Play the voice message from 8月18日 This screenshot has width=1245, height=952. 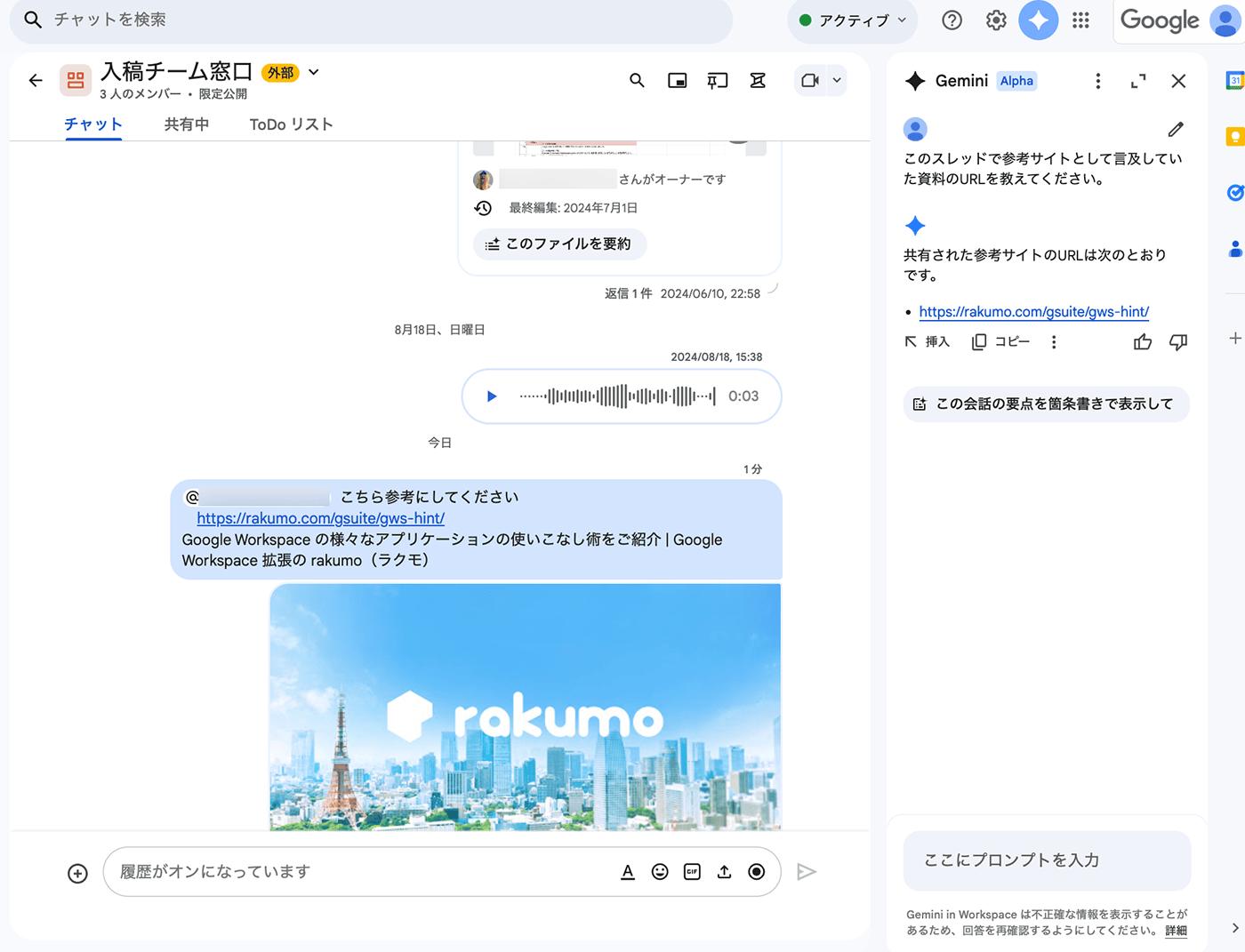tap(492, 396)
